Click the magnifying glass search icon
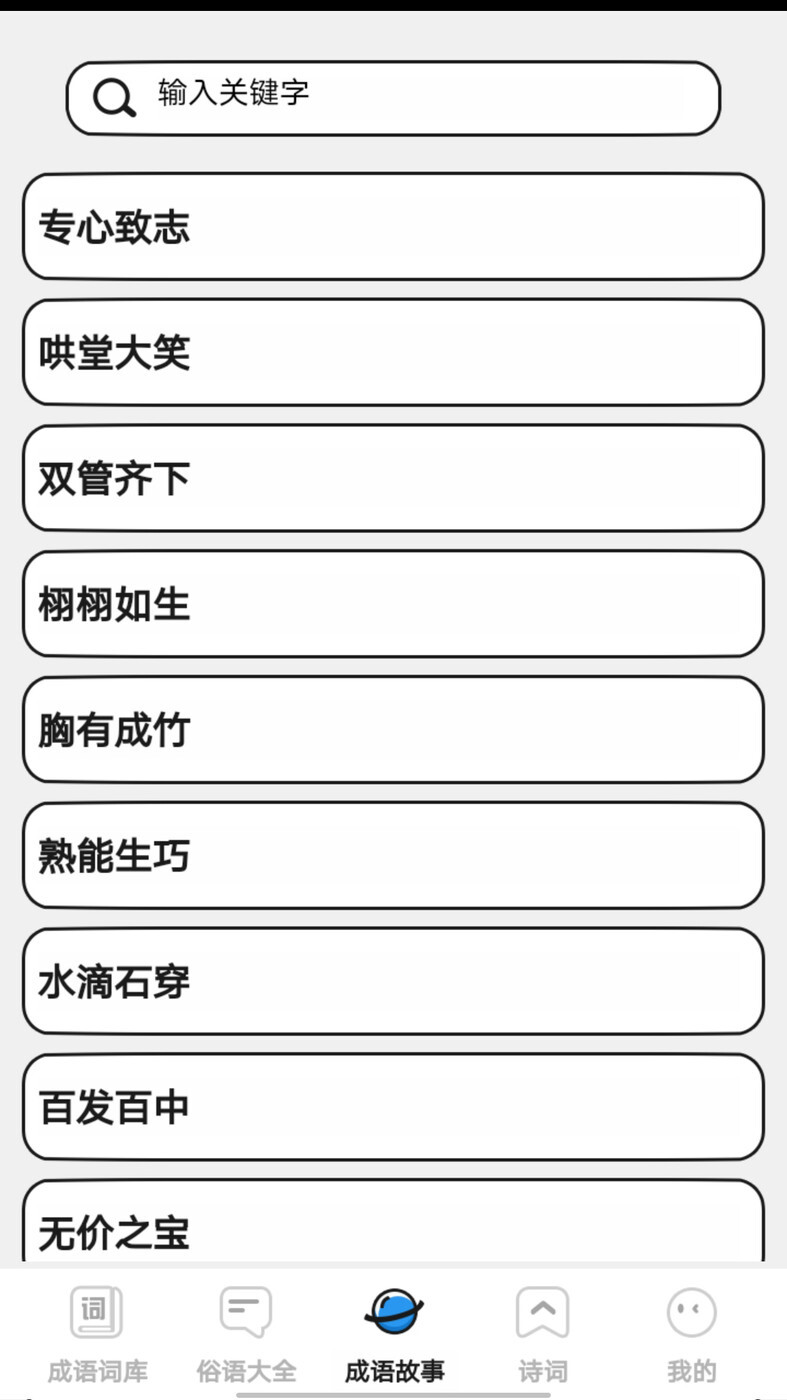 [112, 98]
